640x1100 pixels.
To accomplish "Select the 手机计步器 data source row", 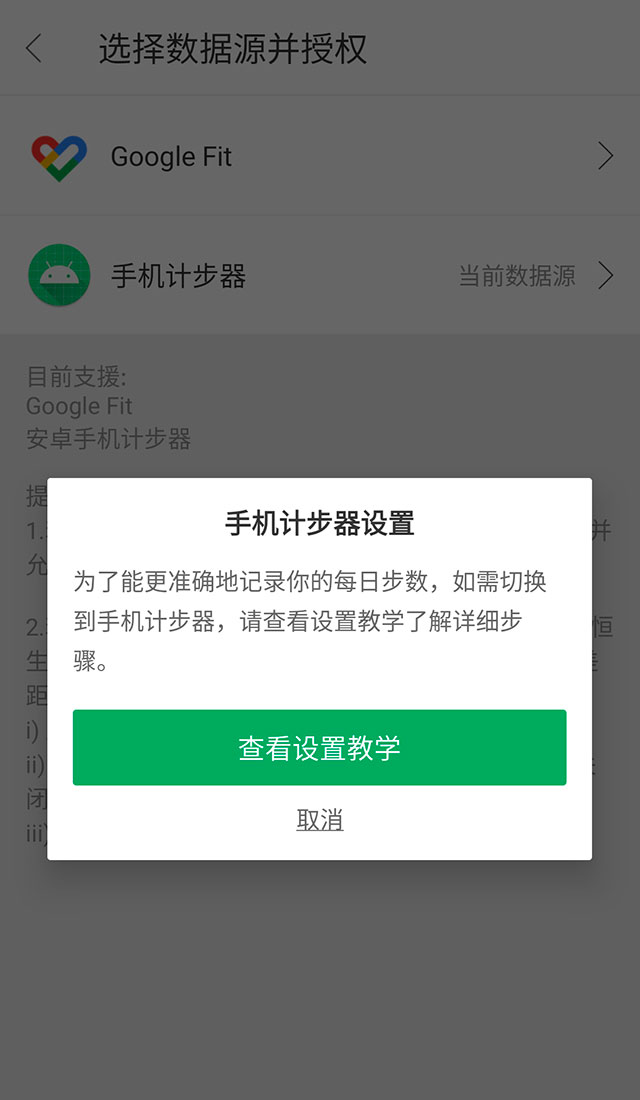I will [320, 275].
